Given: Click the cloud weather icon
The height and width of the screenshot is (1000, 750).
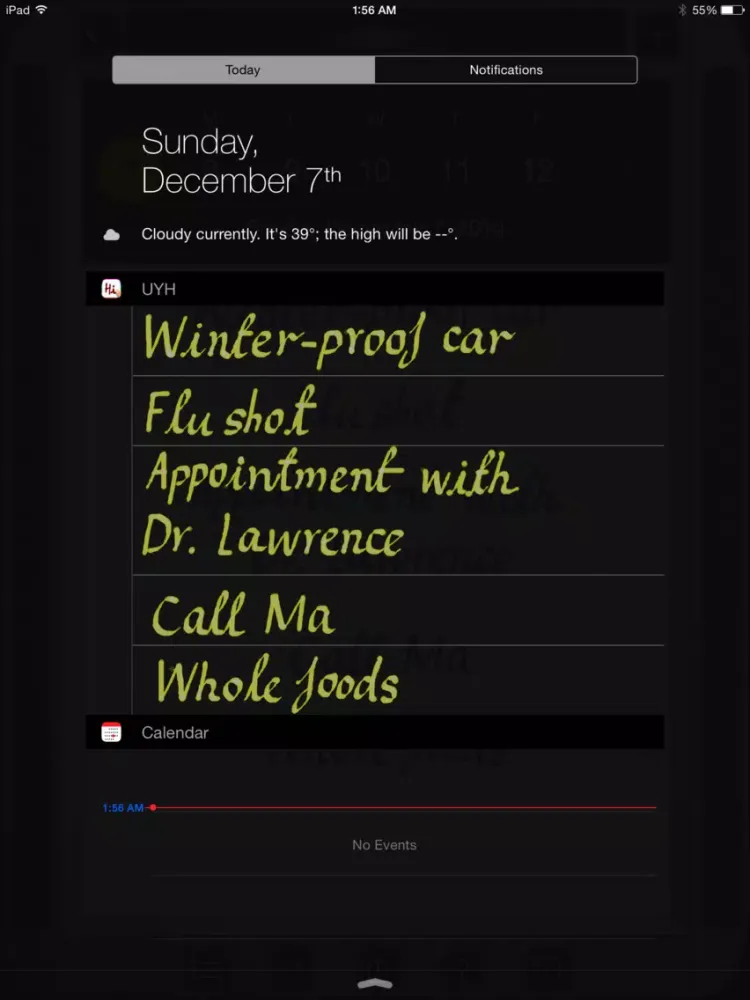Looking at the screenshot, I should pos(111,233).
